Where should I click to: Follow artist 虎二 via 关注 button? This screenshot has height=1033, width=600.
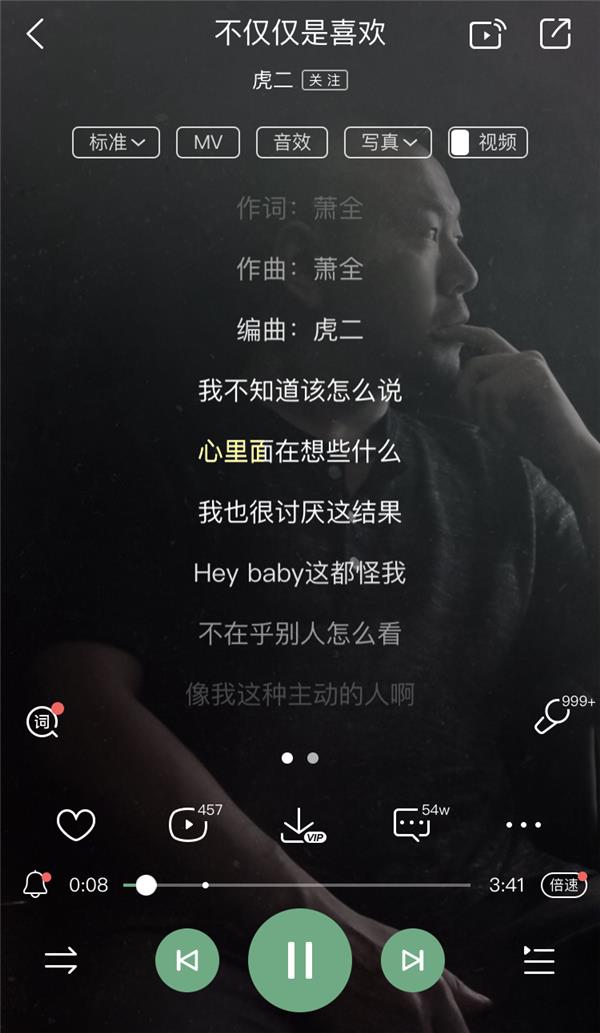point(325,81)
